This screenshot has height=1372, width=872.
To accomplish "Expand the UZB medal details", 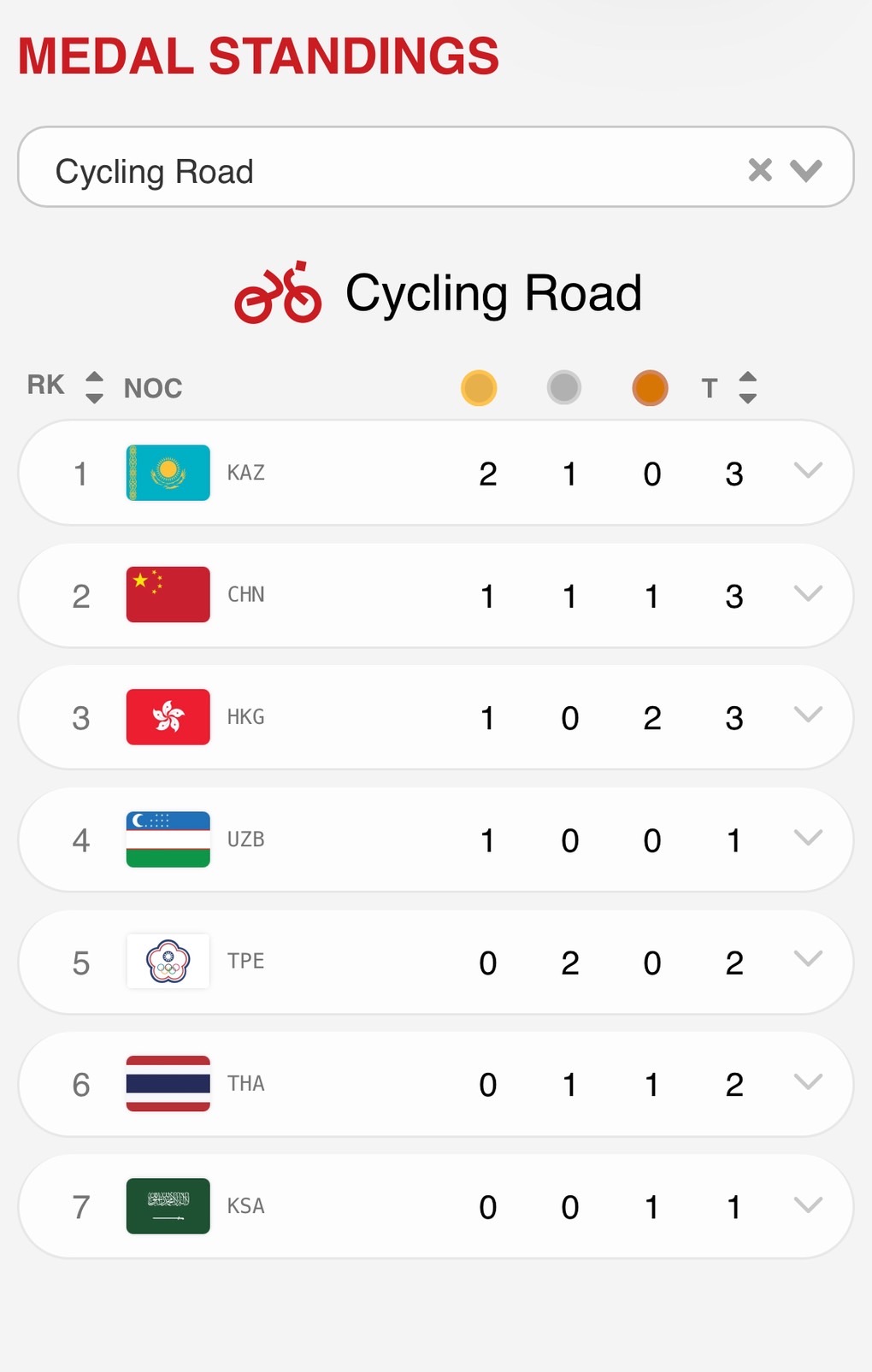I will (807, 838).
